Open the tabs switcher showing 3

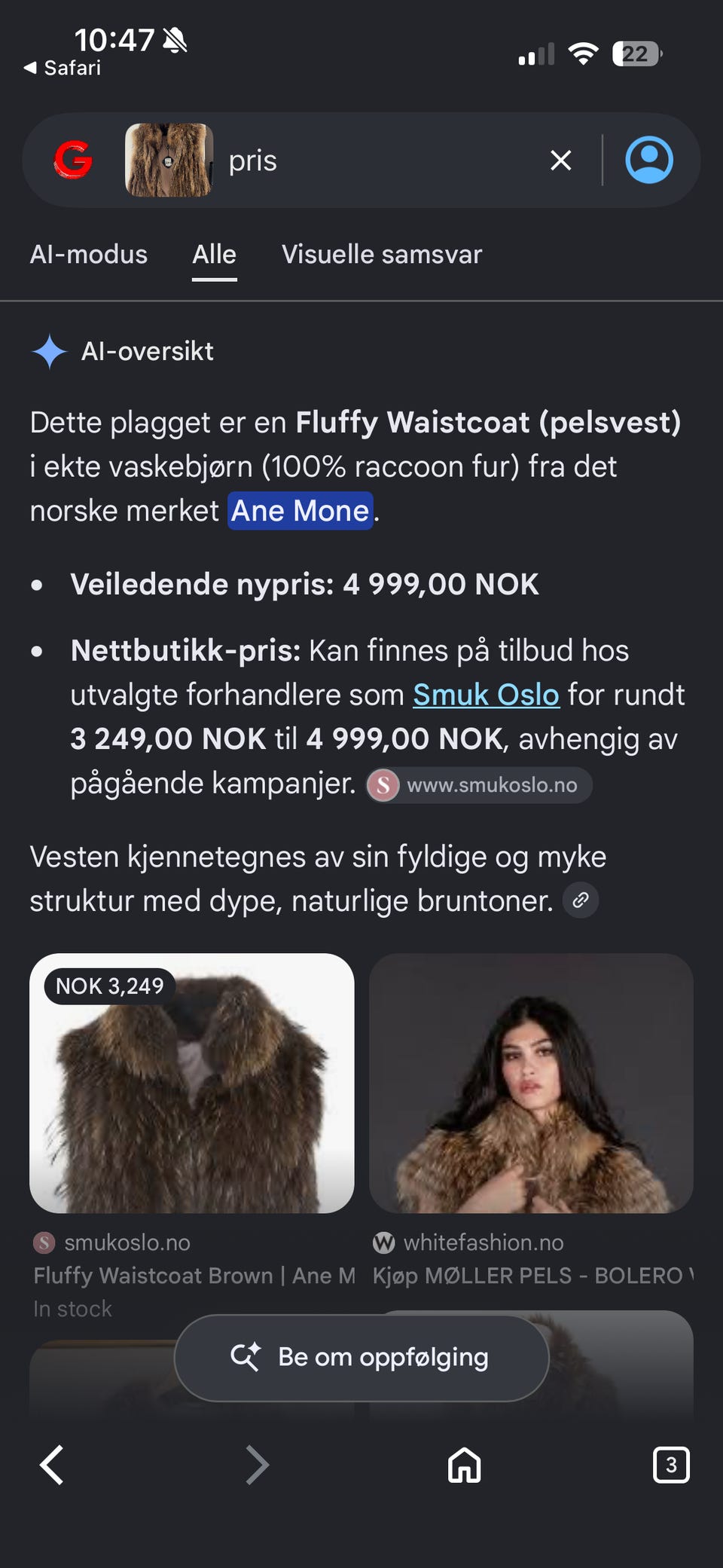670,1466
